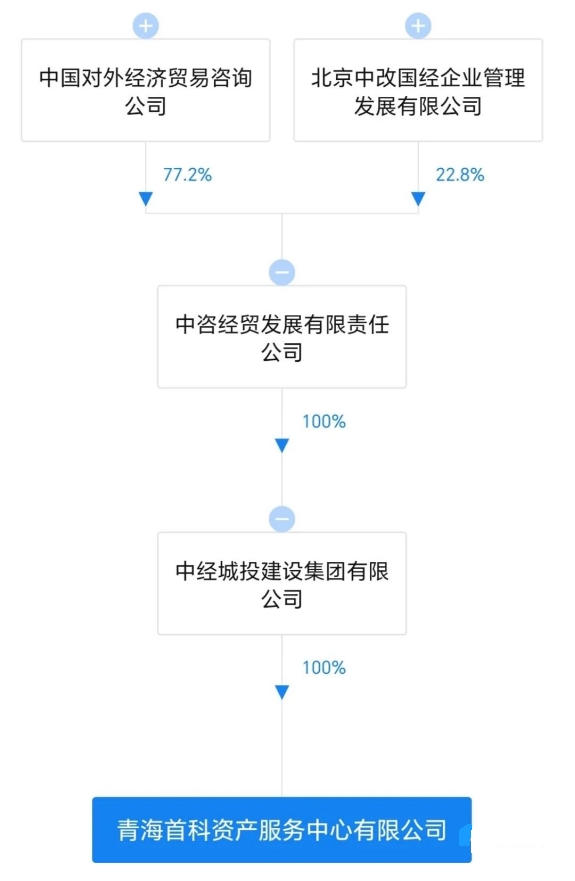Open the 中经城投建设集团有限公司 node

pyautogui.click(x=282, y=584)
